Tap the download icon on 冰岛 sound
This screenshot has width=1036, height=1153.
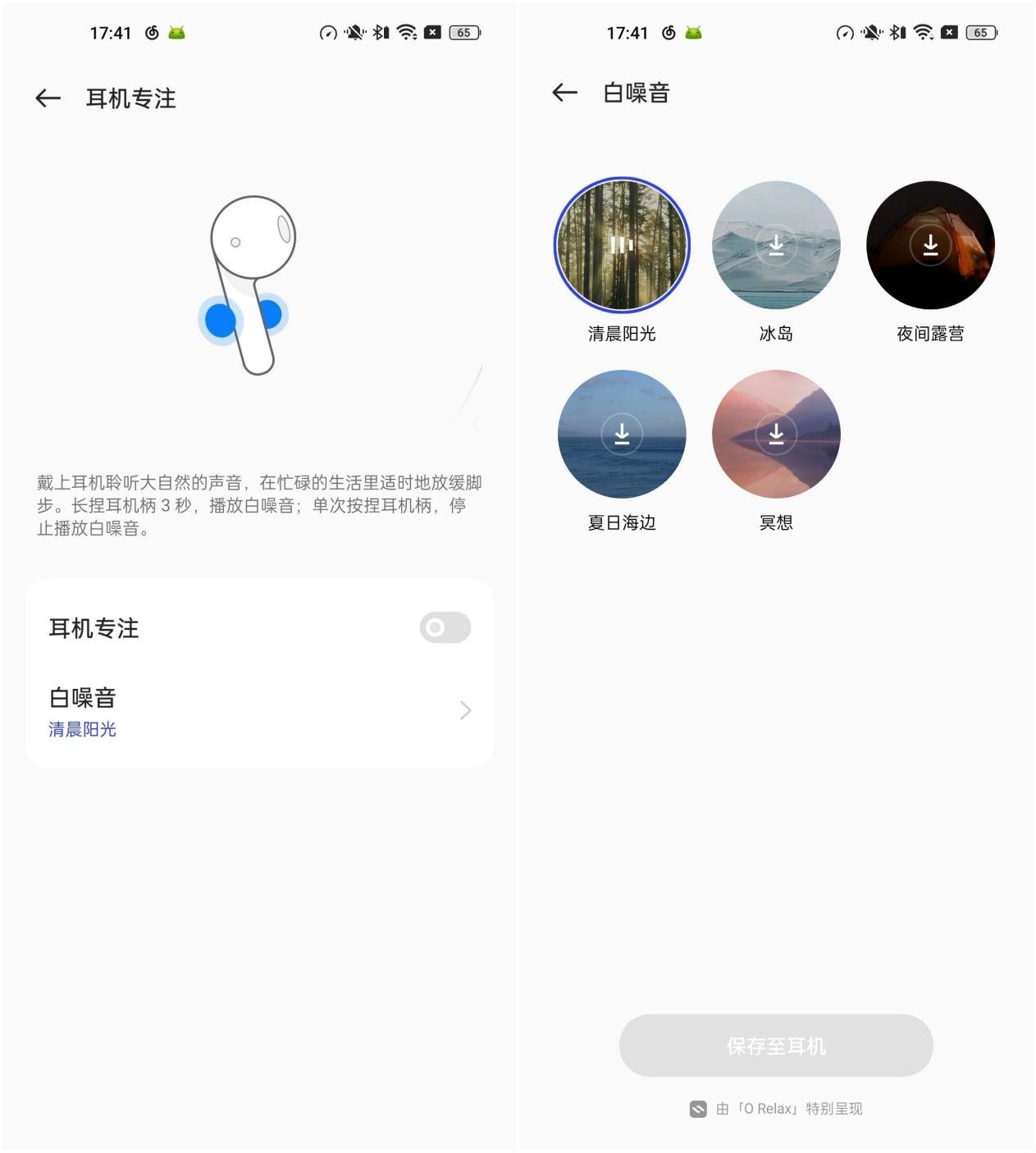[x=776, y=245]
